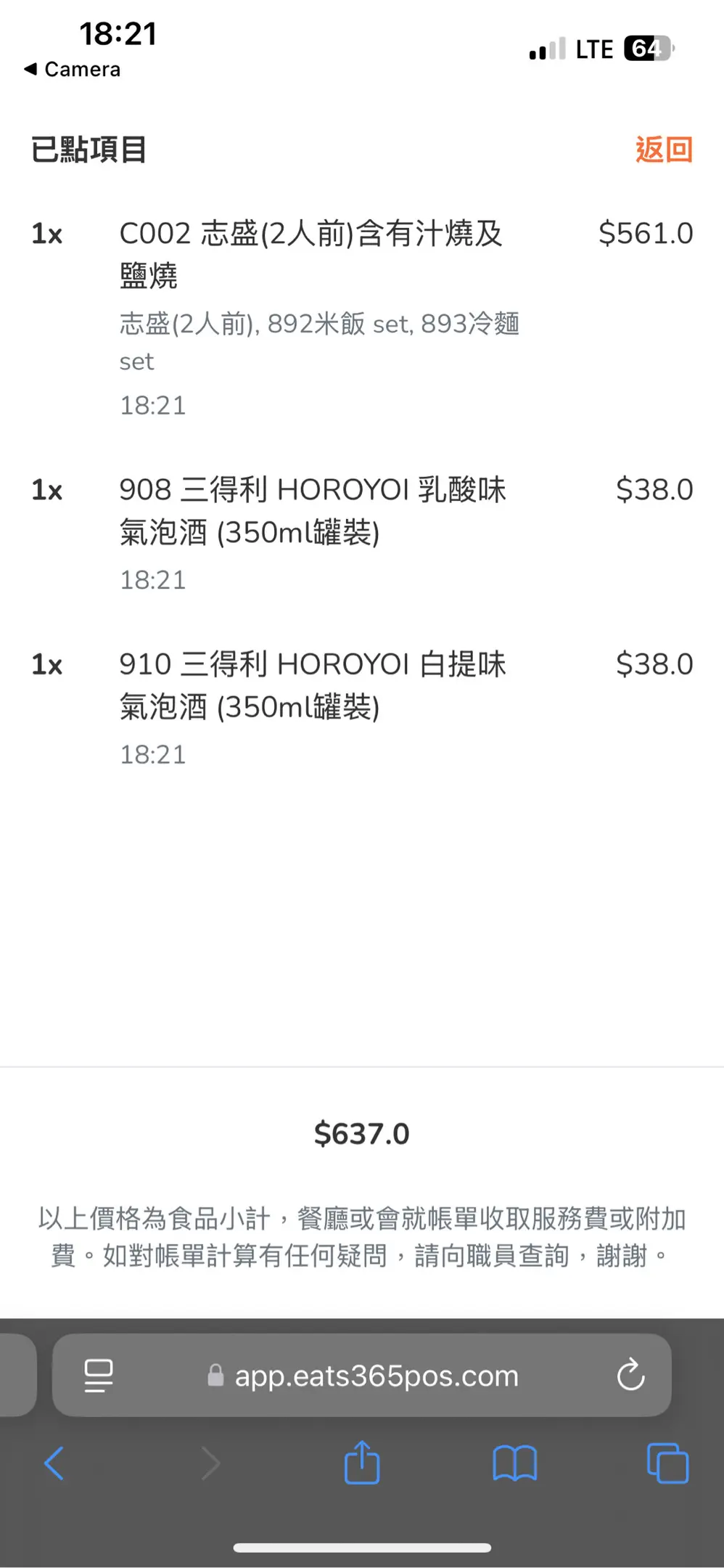This screenshot has height=1568, width=724.
Task: Return to the Camera app
Action: [72, 70]
